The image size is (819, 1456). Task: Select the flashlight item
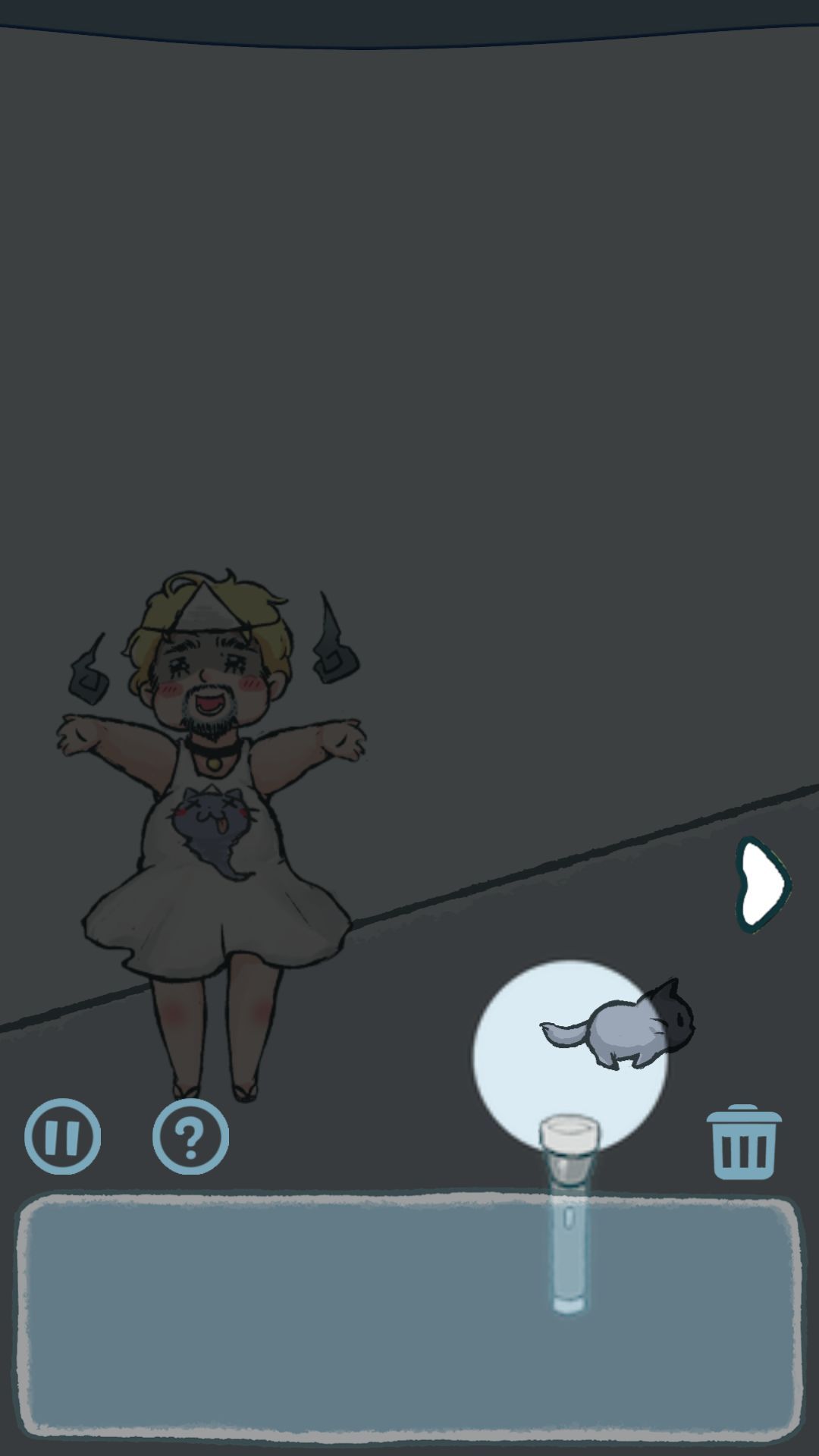[570, 1213]
